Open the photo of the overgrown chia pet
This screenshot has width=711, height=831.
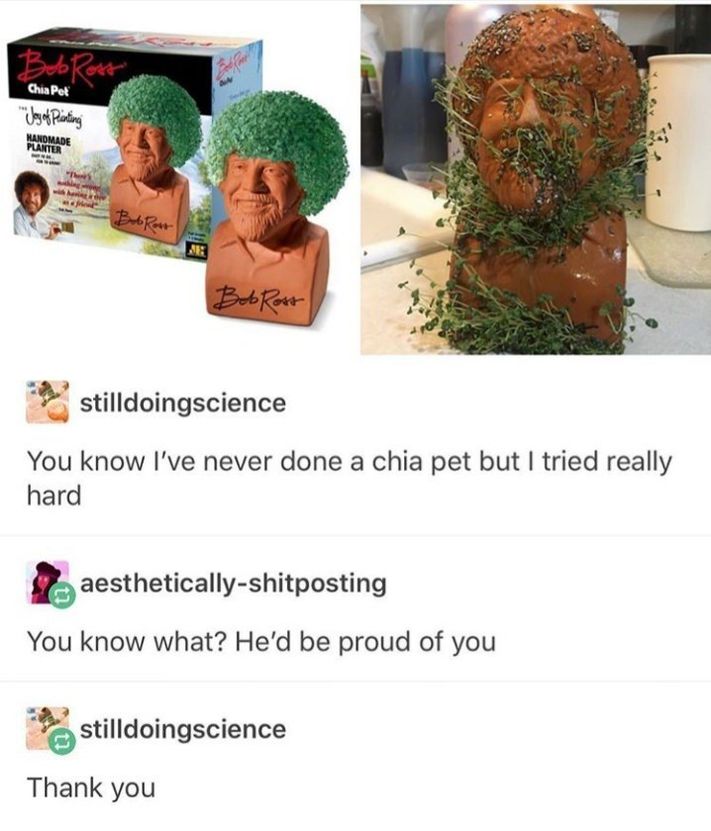point(536,179)
